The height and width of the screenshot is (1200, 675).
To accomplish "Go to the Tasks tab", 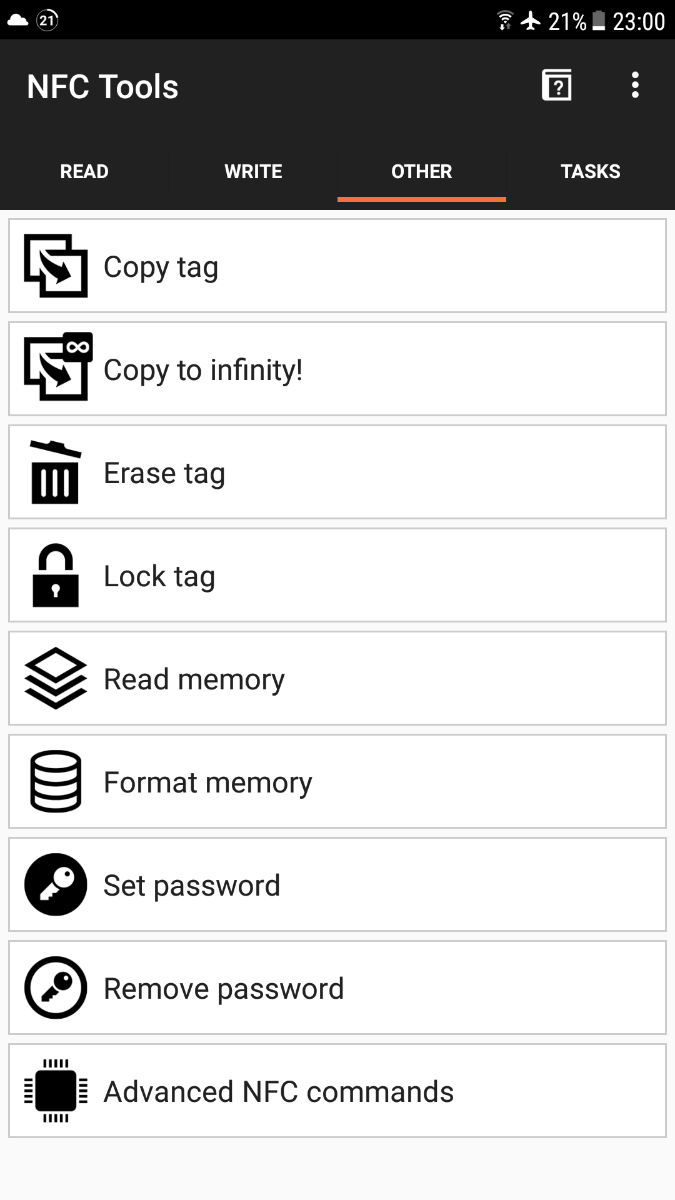I will (590, 171).
